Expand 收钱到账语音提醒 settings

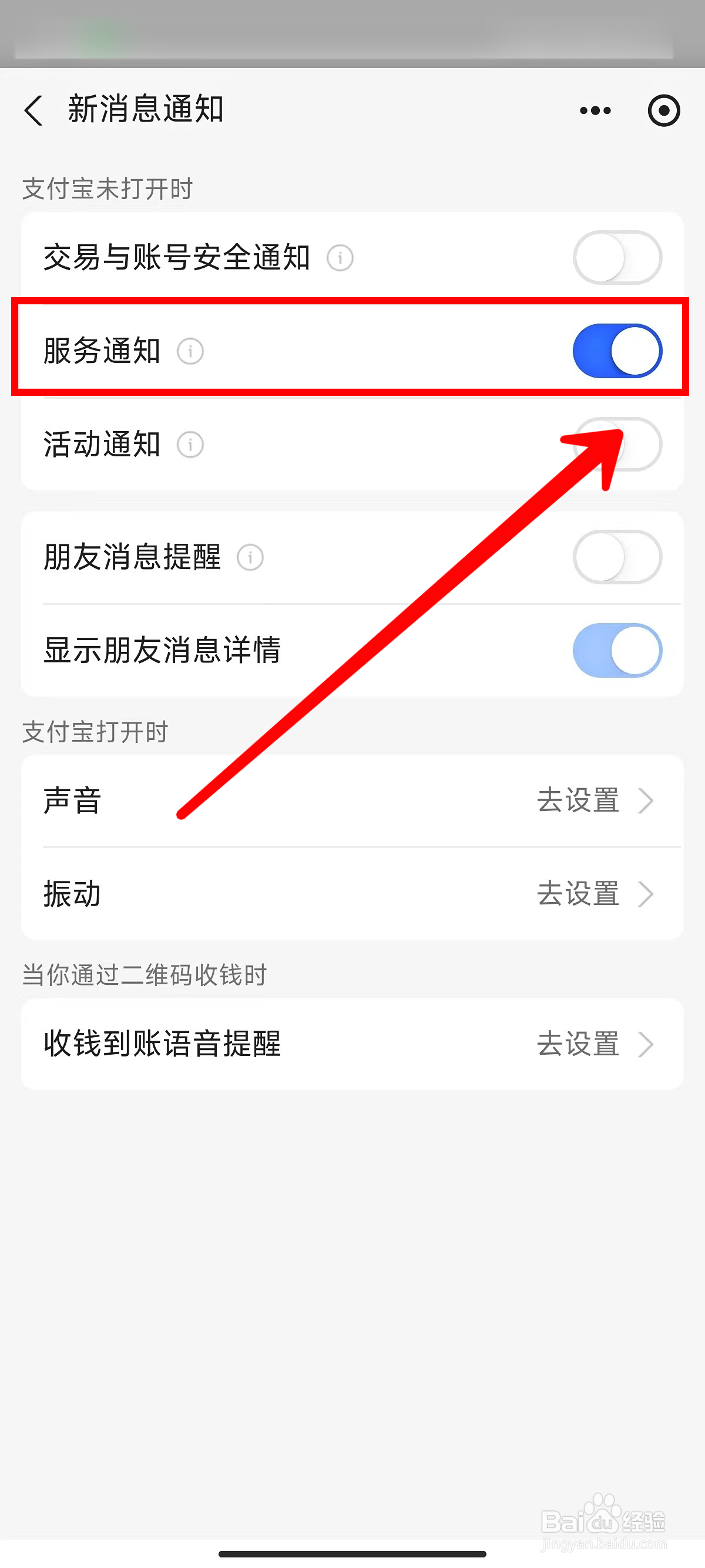coord(647,1045)
